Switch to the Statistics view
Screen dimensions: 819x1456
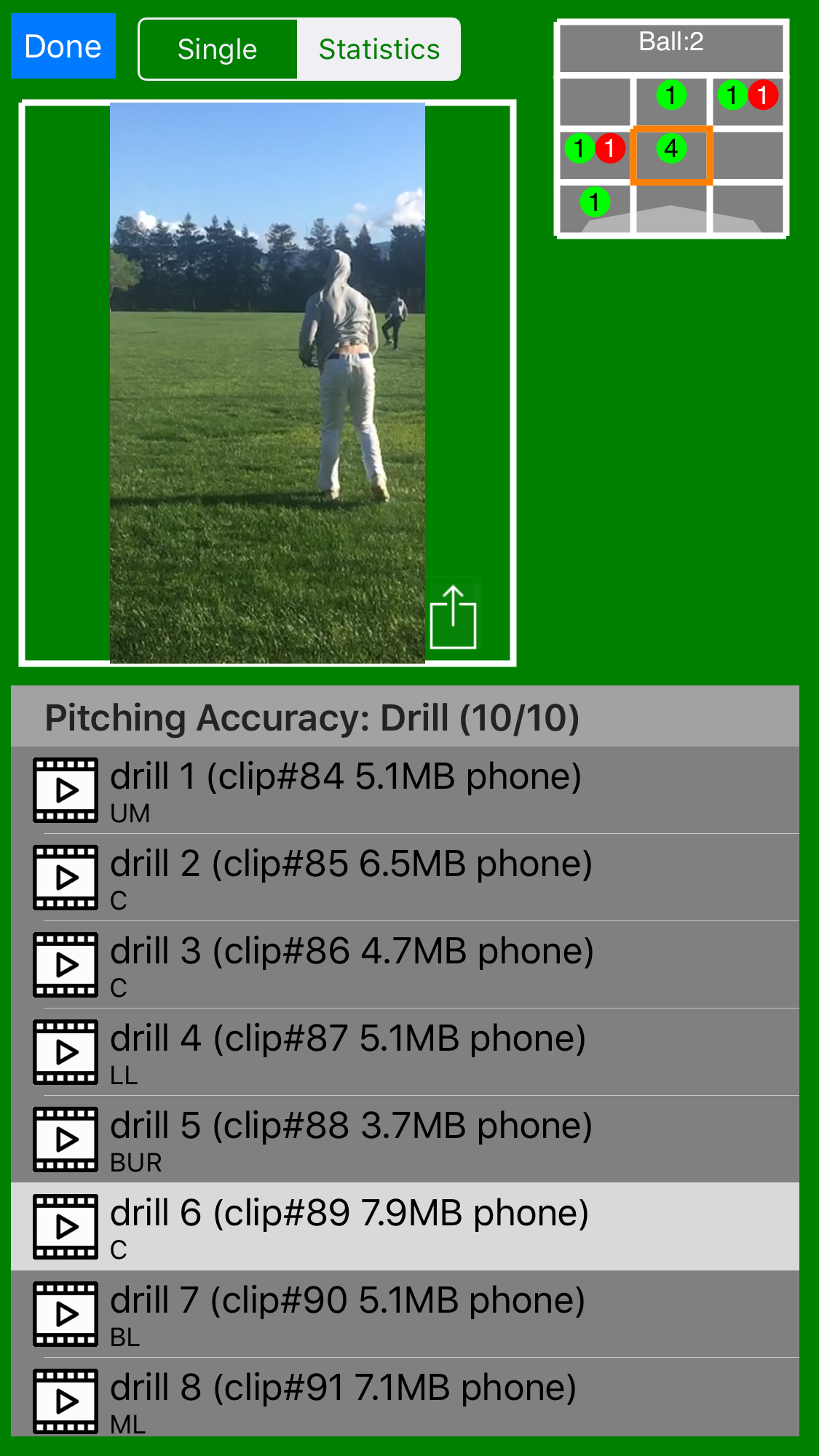tap(379, 49)
